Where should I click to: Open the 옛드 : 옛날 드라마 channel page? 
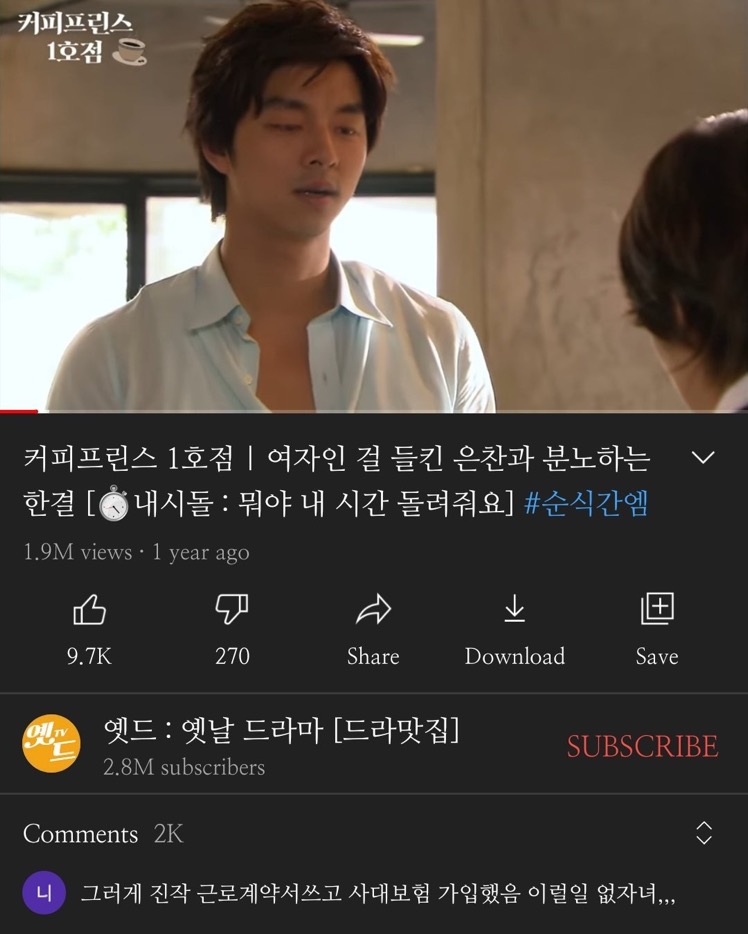(x=282, y=731)
